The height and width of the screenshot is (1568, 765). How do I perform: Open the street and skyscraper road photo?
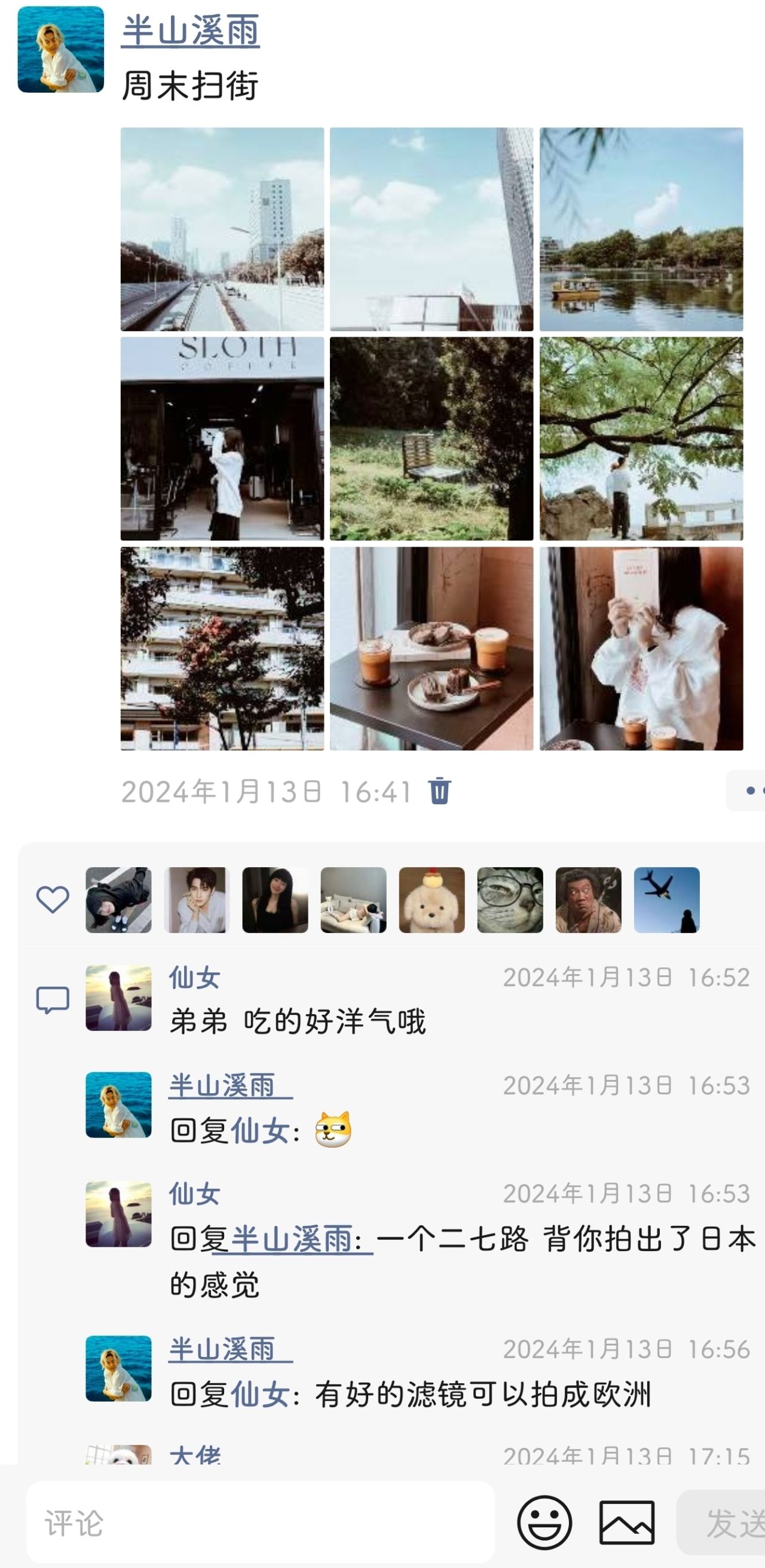tap(222, 229)
